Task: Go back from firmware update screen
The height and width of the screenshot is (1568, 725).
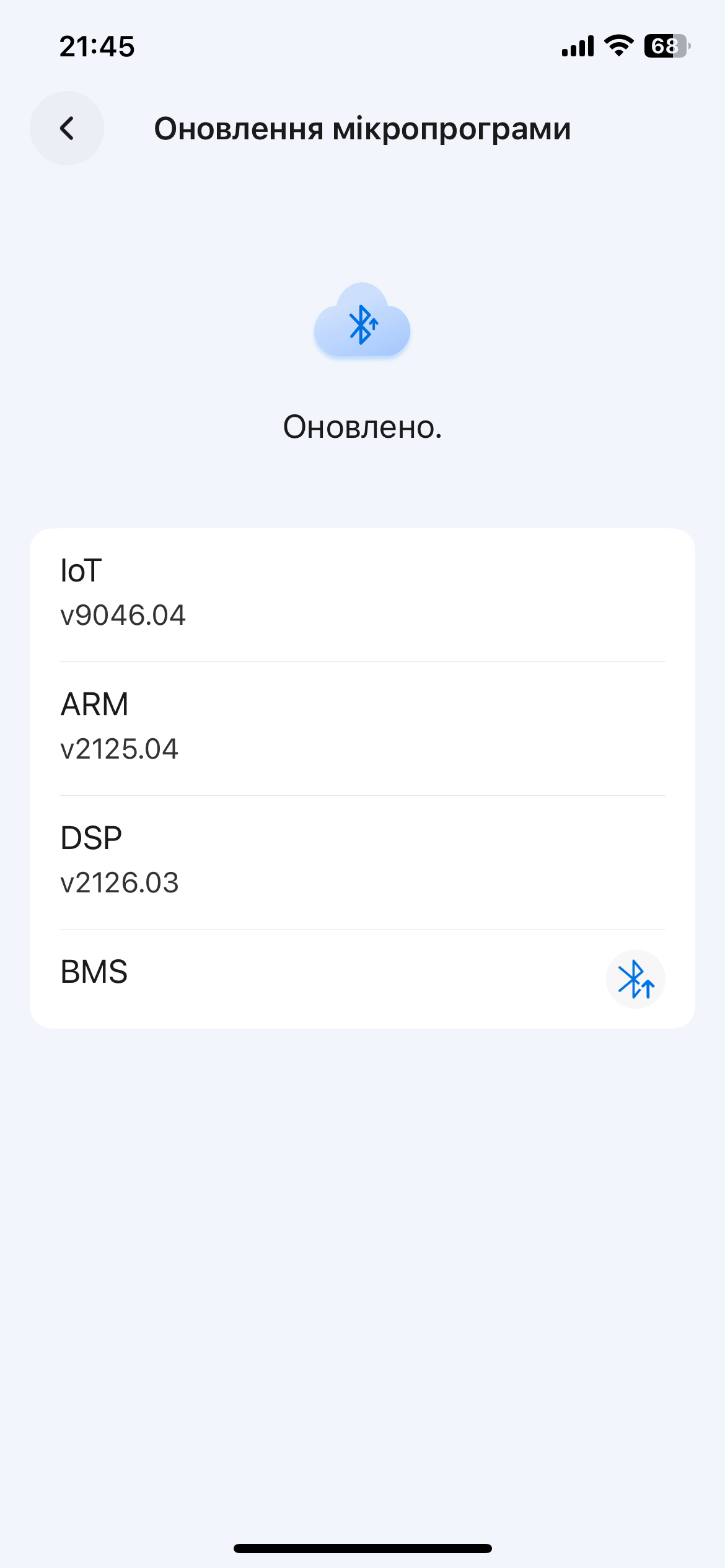Action: tap(67, 129)
